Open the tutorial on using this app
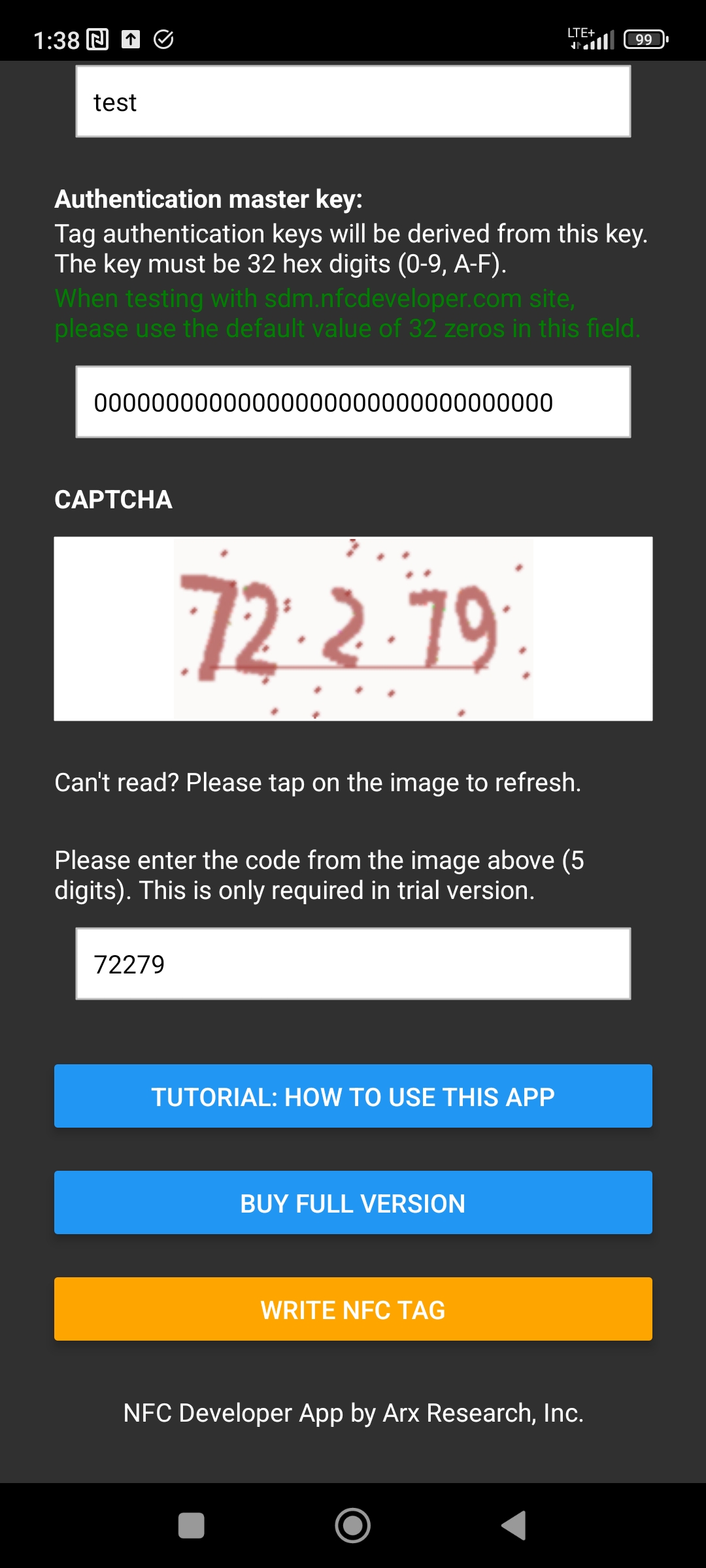 point(353,1096)
